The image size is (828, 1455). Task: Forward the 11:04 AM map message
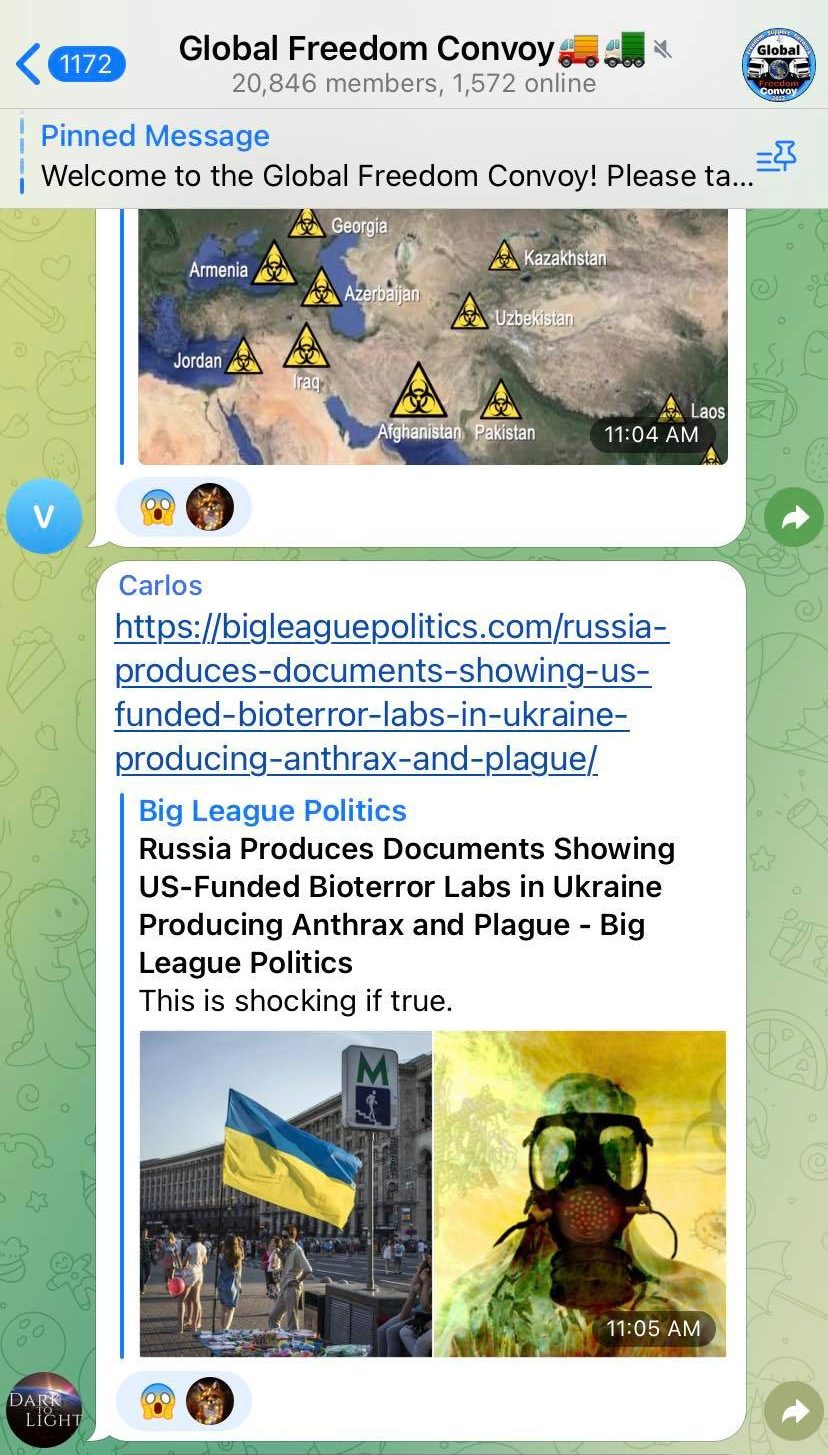[794, 517]
